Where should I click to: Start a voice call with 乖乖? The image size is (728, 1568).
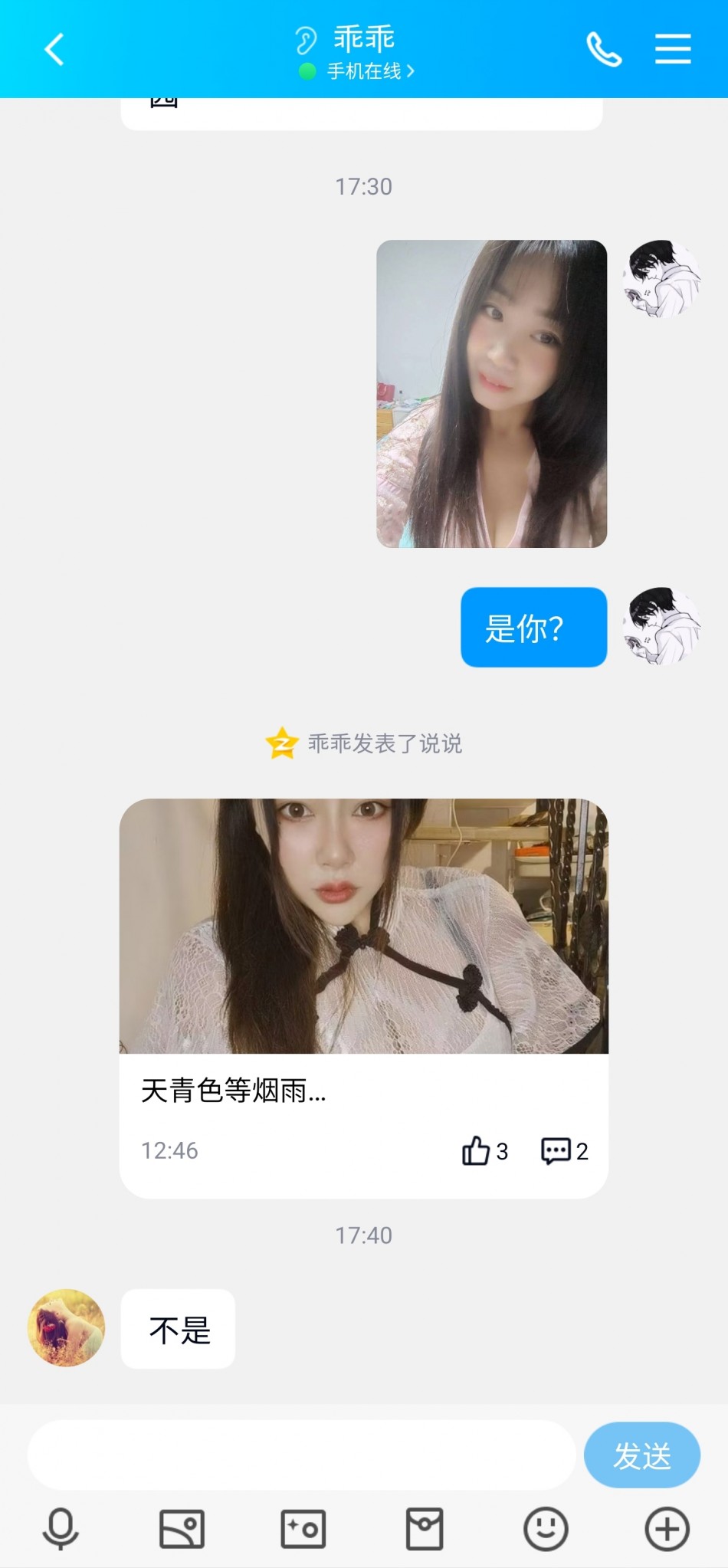(x=604, y=50)
